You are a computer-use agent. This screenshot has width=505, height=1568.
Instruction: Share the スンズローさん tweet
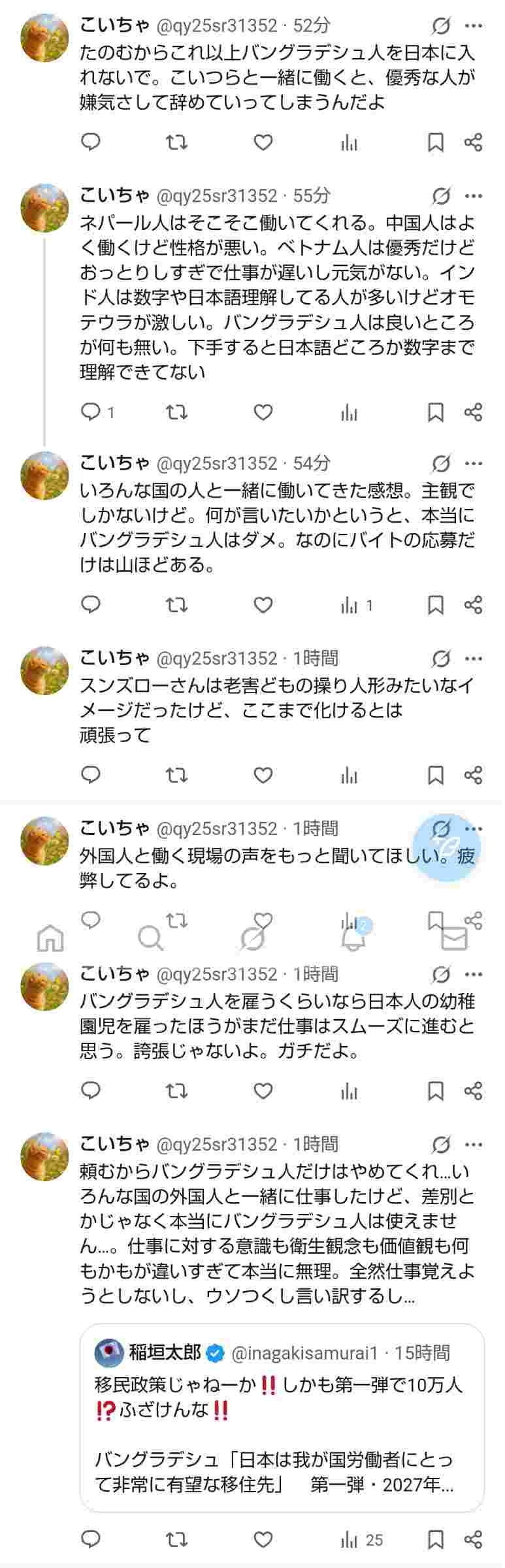tap(474, 775)
